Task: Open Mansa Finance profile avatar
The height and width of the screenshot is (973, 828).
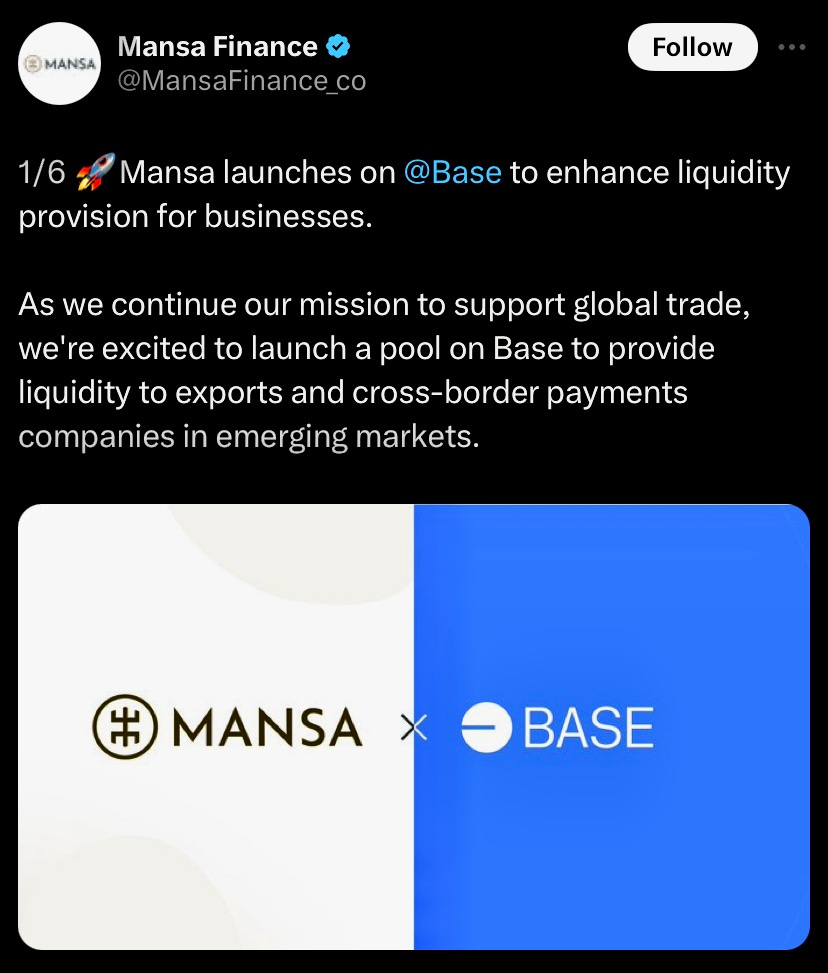Action: pyautogui.click(x=60, y=63)
